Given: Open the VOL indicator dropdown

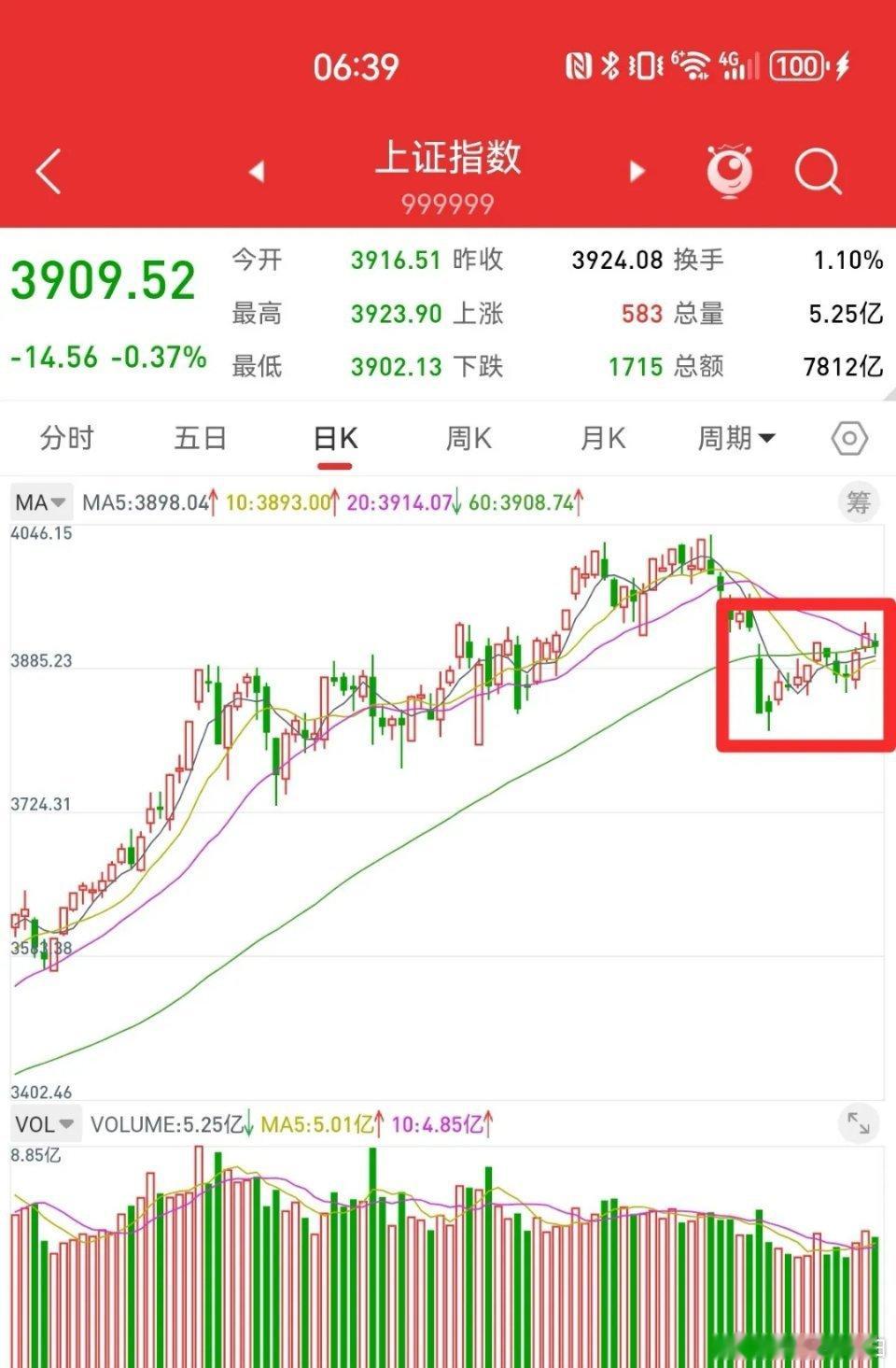Looking at the screenshot, I should (45, 1124).
